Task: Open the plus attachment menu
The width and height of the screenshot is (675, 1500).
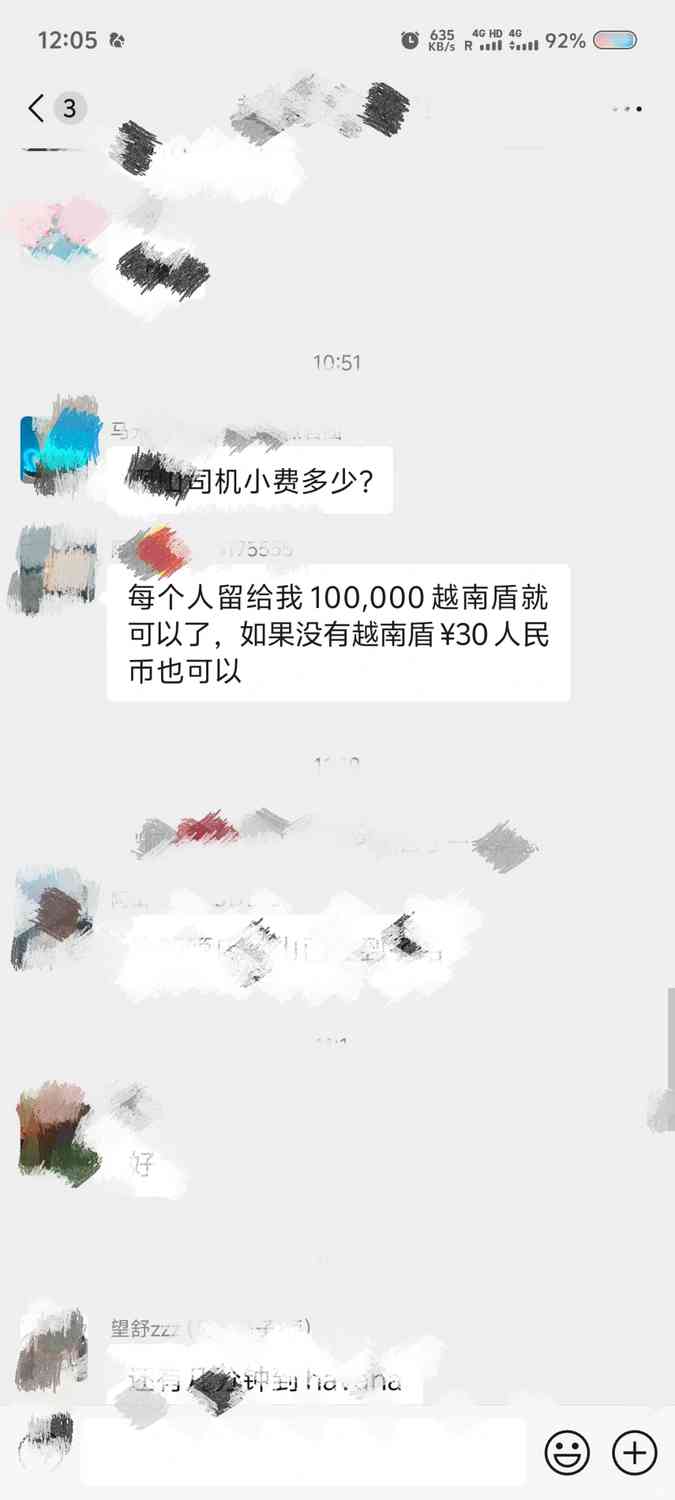Action: 634,1451
